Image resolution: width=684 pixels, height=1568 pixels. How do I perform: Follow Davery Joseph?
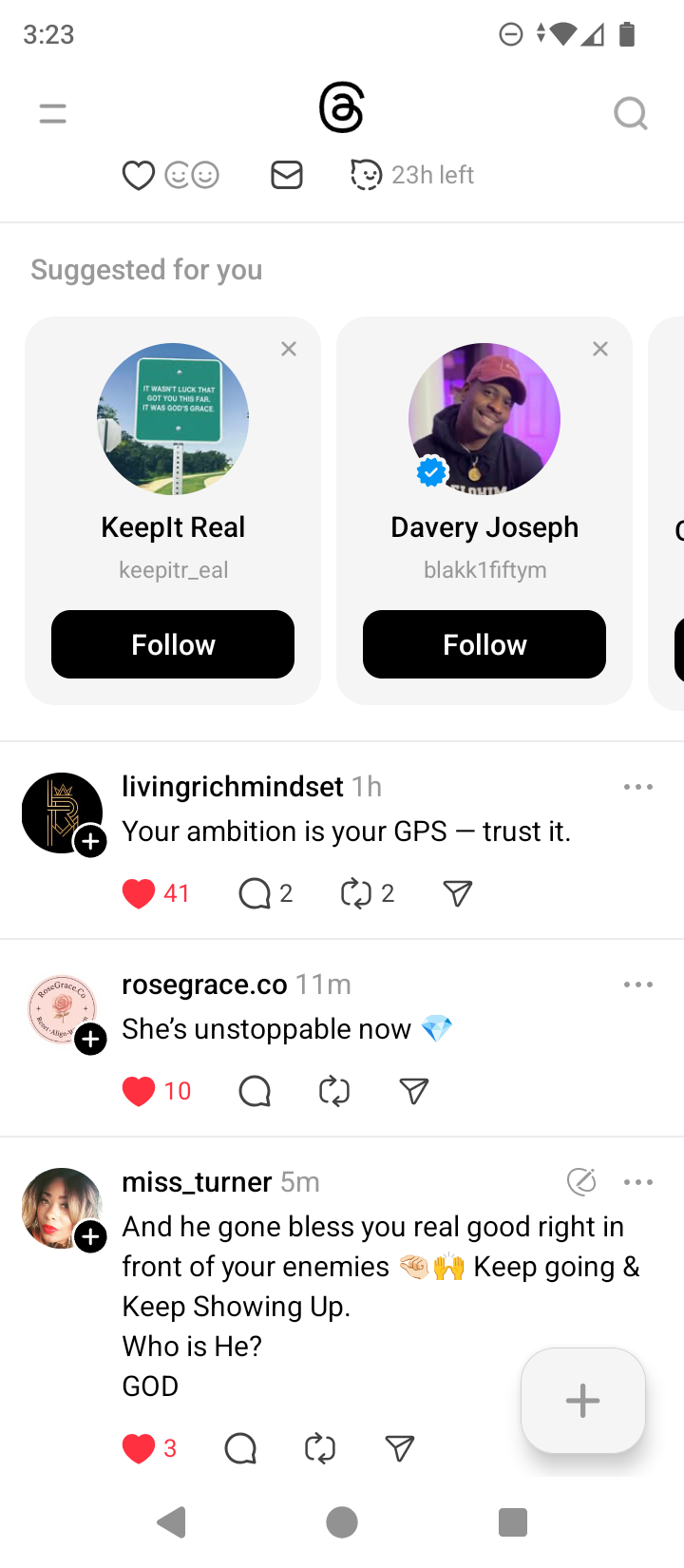tap(484, 644)
